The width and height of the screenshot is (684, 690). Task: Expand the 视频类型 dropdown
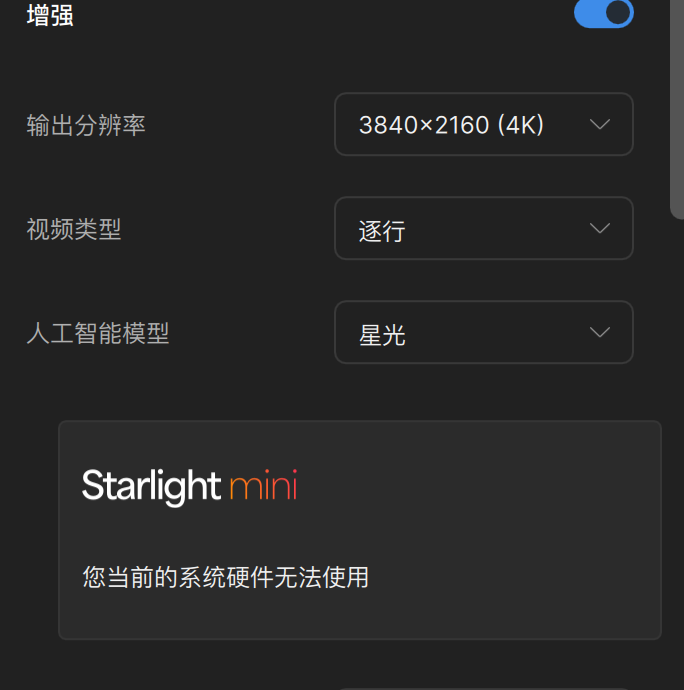coord(484,229)
